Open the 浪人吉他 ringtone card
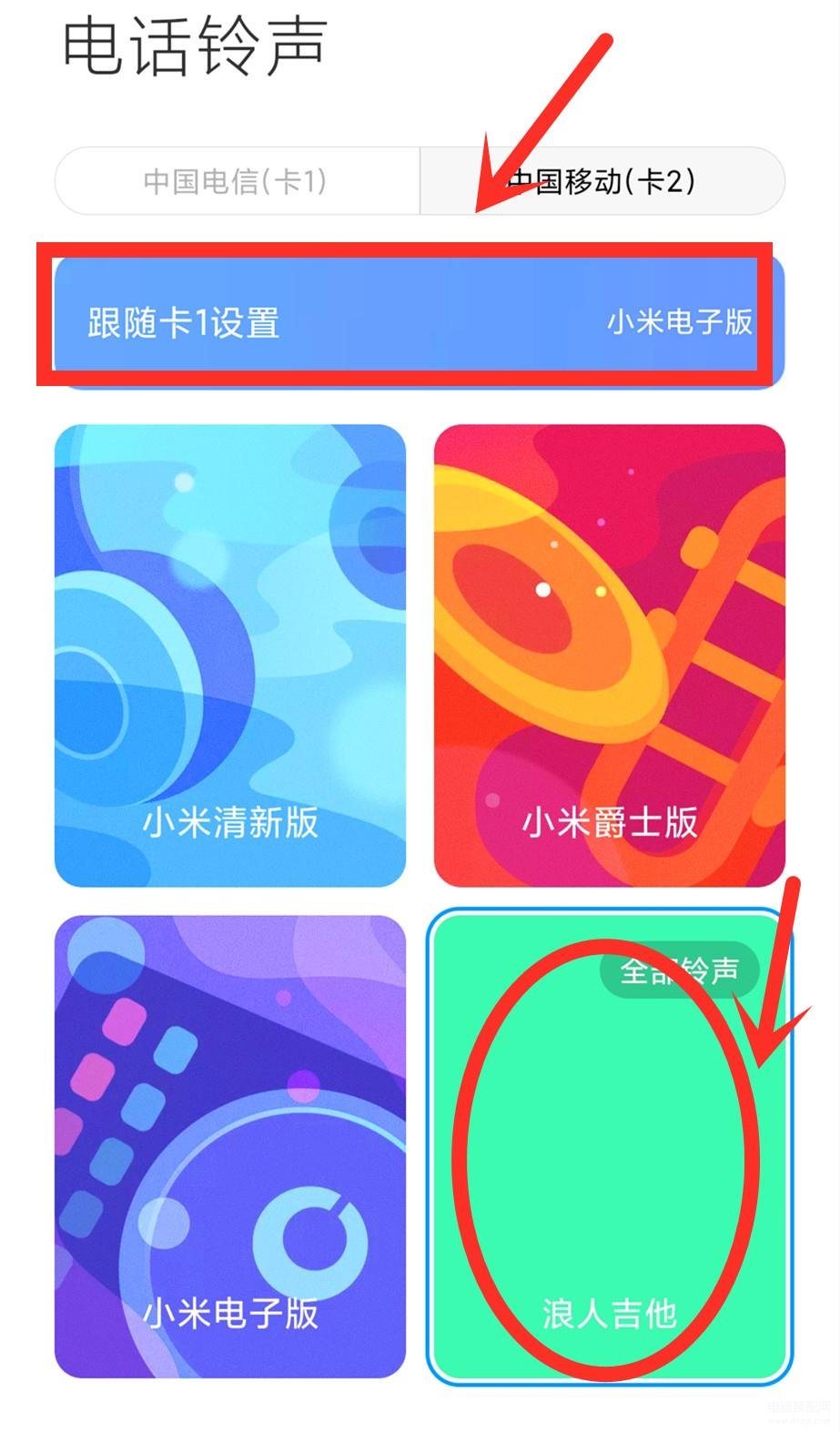 click(609, 1184)
